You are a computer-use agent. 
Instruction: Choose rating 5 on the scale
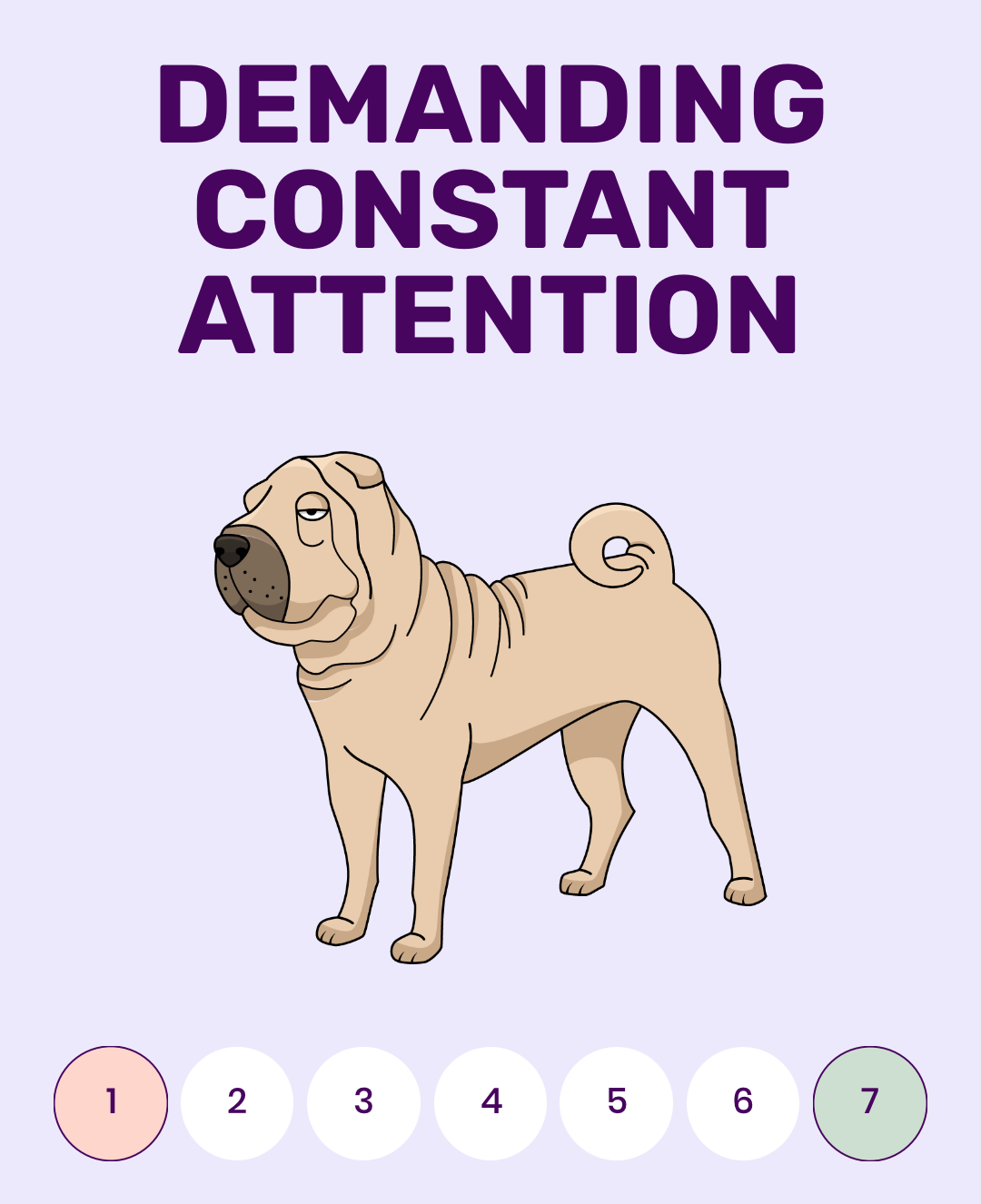pyautogui.click(x=617, y=1103)
